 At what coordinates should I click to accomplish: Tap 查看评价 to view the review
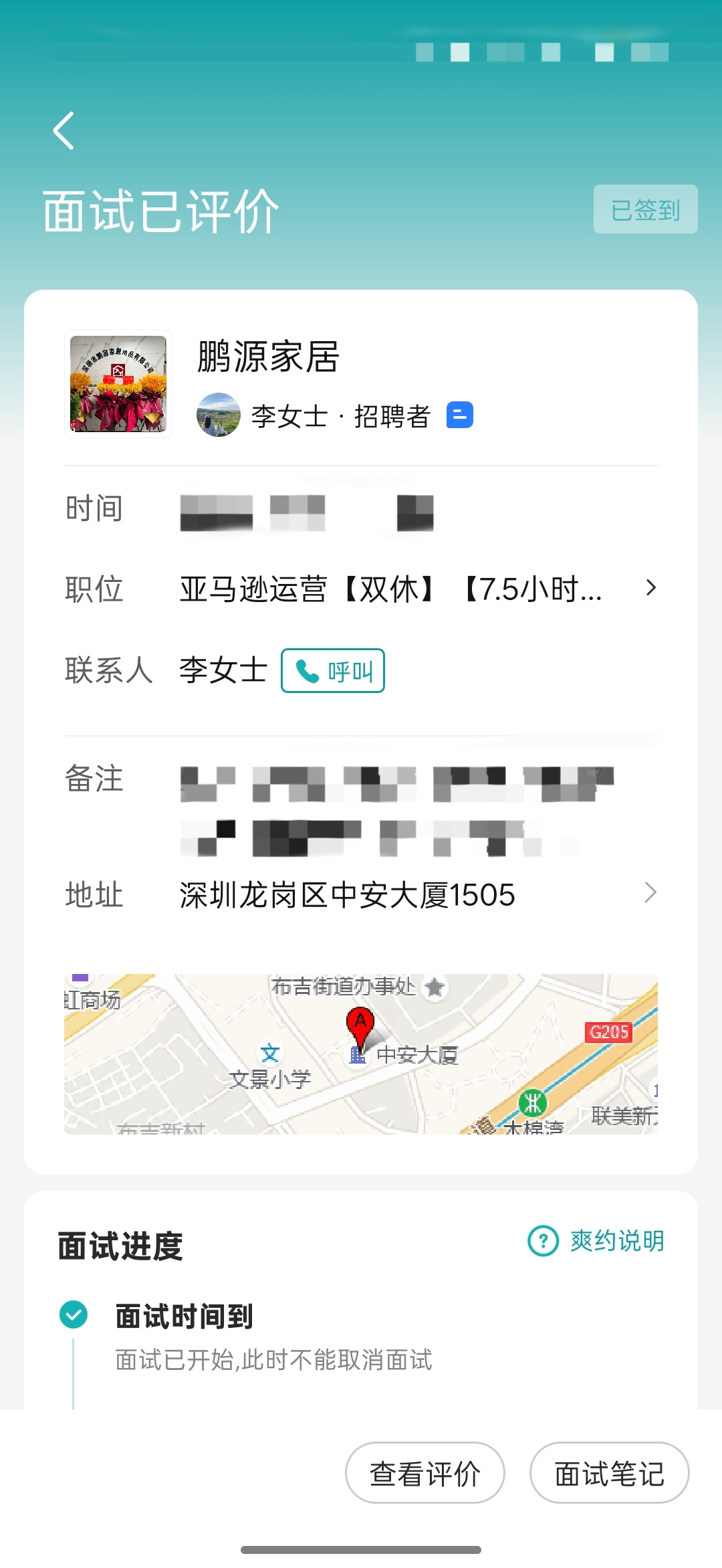(x=425, y=1473)
